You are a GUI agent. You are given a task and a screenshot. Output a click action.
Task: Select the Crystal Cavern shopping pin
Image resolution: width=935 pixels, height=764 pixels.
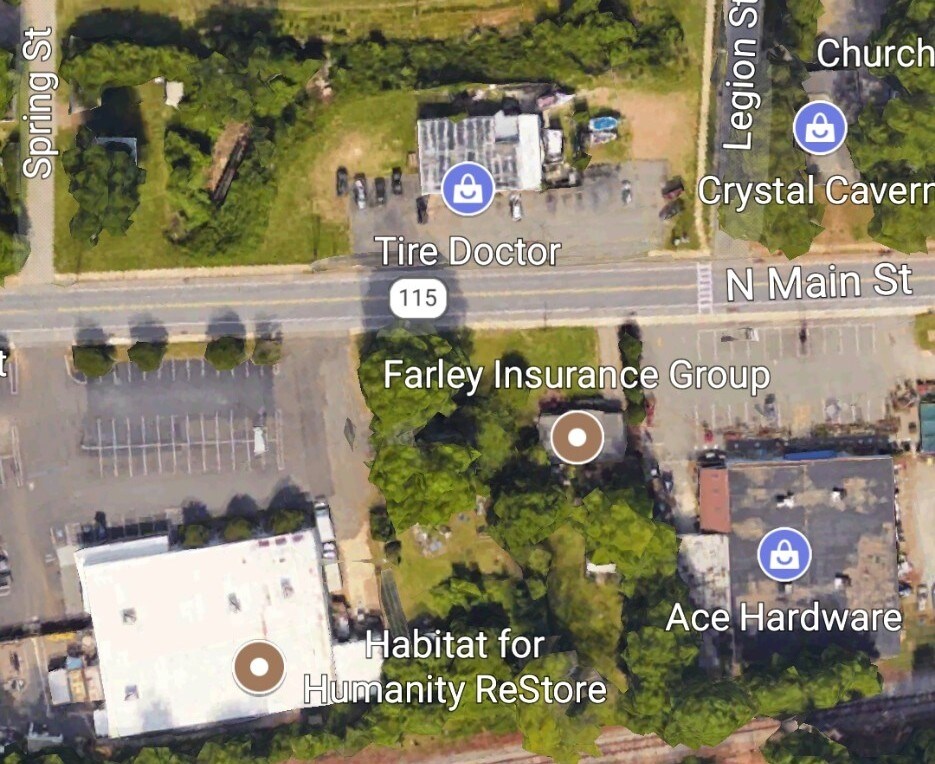tap(819, 128)
